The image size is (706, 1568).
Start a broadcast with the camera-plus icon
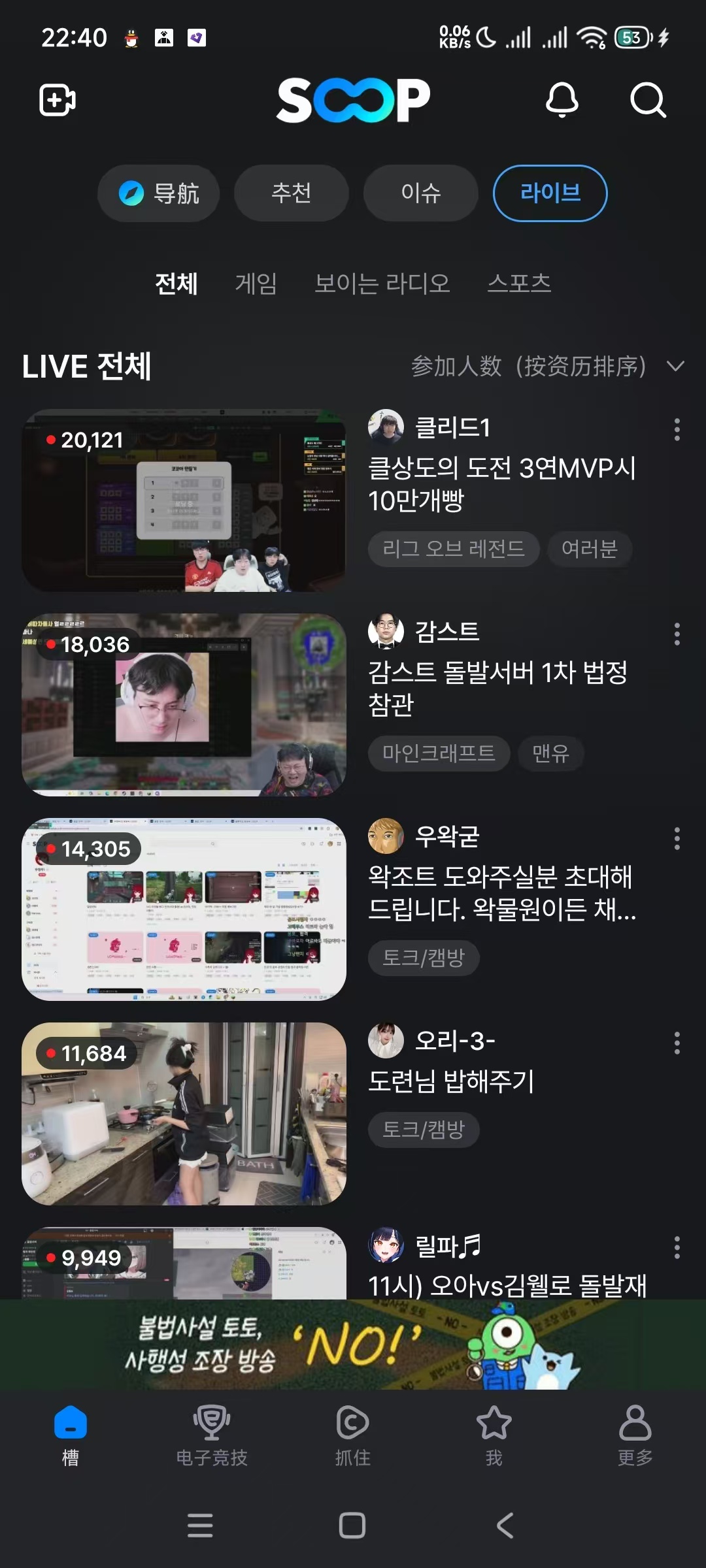58,100
